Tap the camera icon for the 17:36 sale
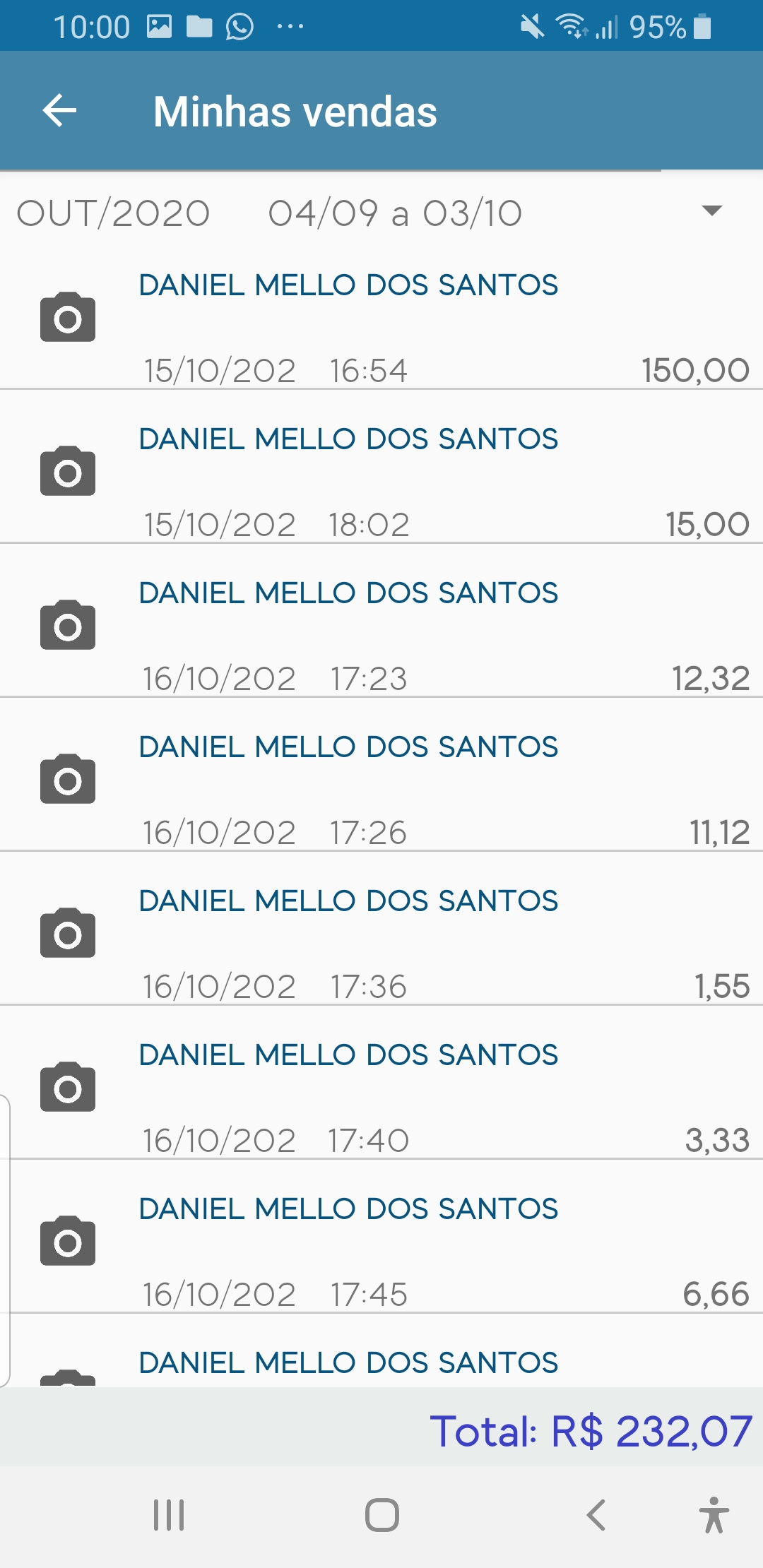The image size is (763, 1568). pos(68,933)
